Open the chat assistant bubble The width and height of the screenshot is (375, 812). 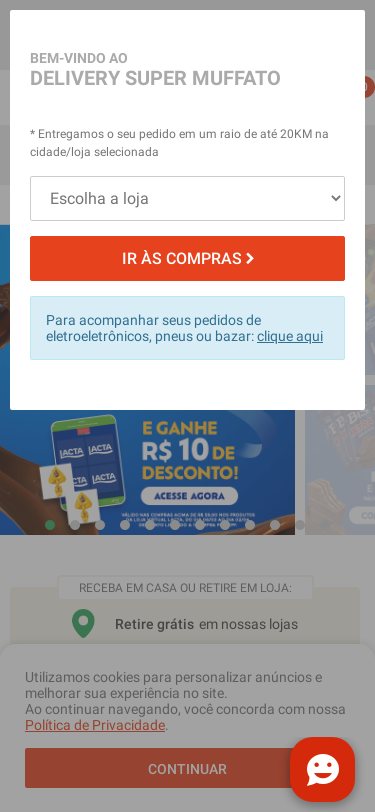point(323,770)
